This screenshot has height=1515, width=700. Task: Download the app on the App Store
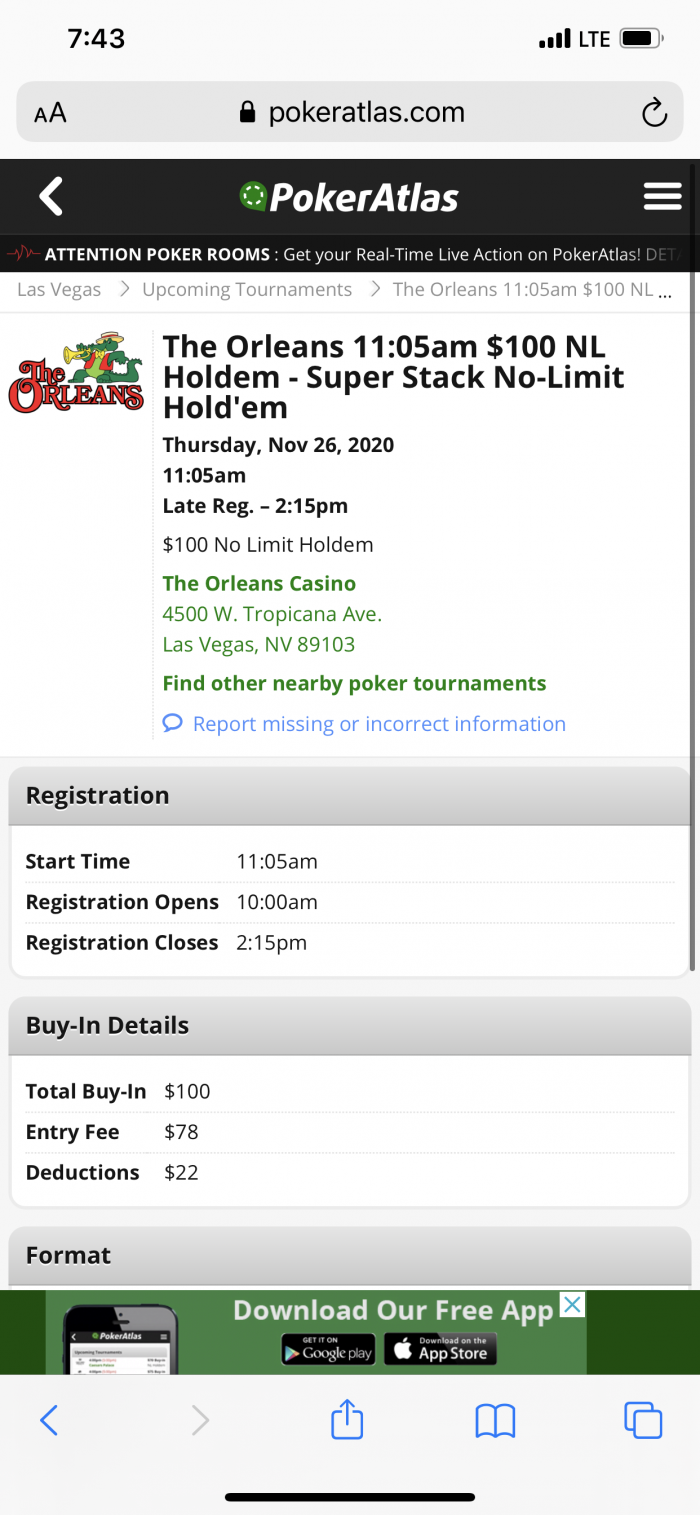[440, 1350]
